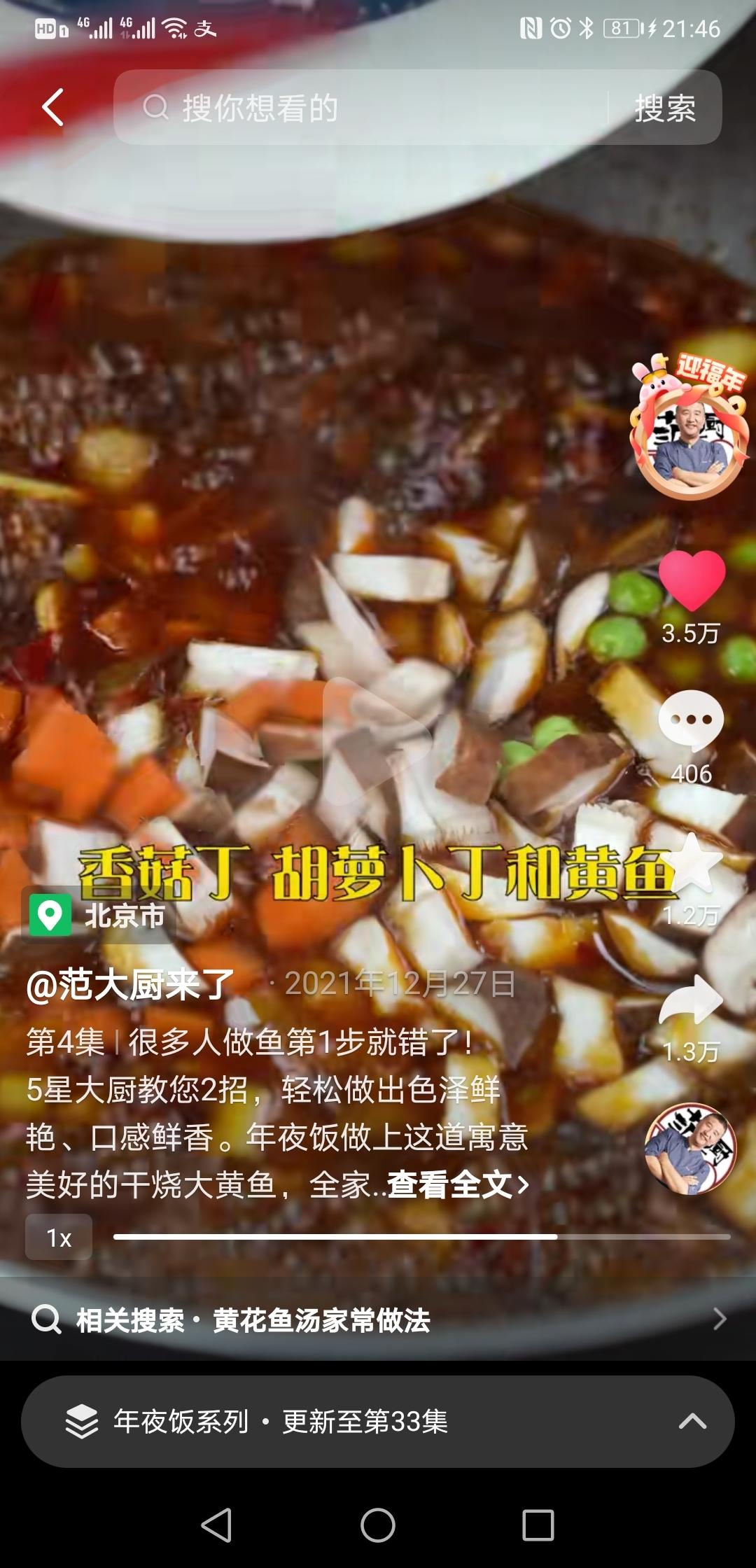This screenshot has height=1568, width=756.
Task: Change playback speed using the 1x button
Action: (x=59, y=1238)
